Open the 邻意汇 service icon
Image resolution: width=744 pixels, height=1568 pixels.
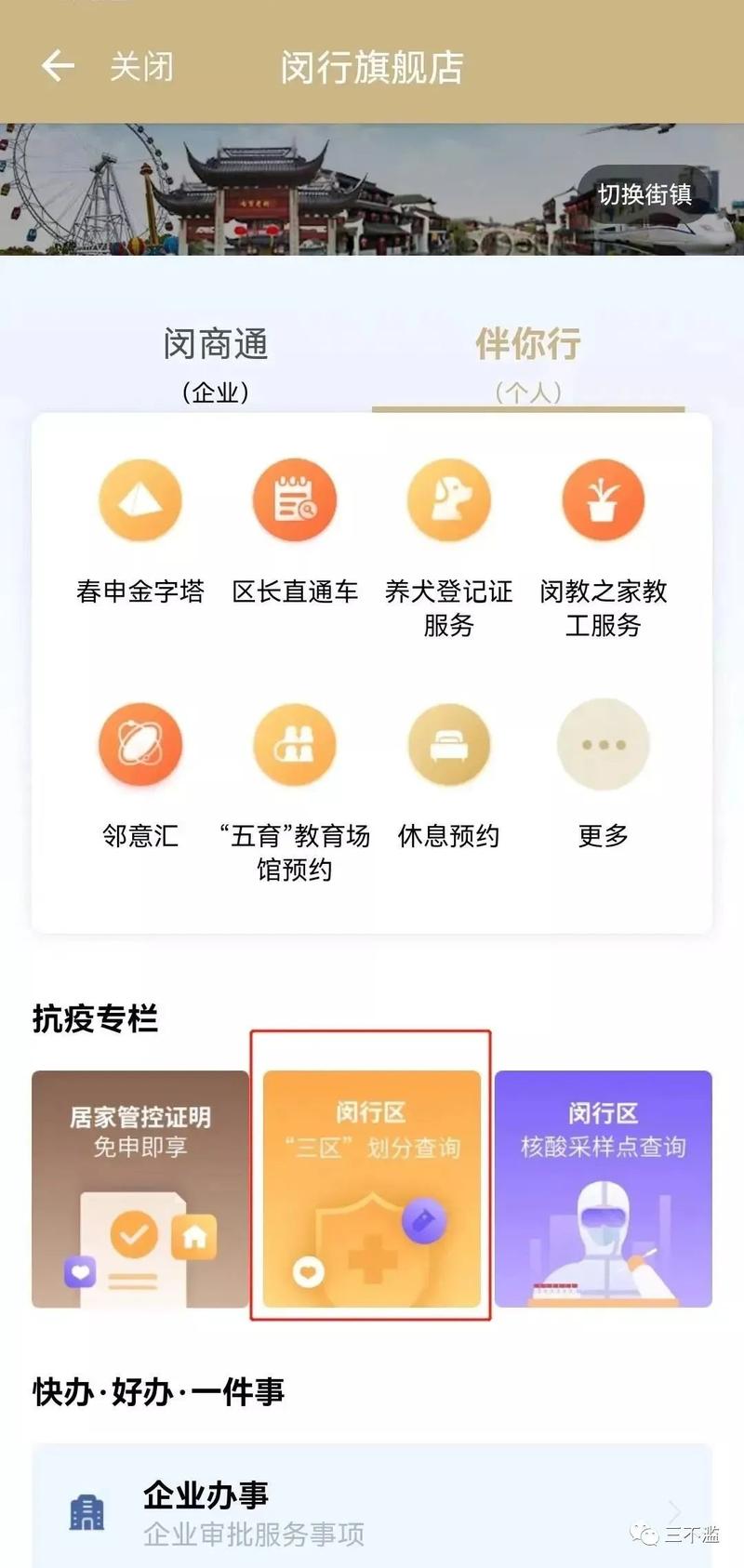tap(139, 744)
